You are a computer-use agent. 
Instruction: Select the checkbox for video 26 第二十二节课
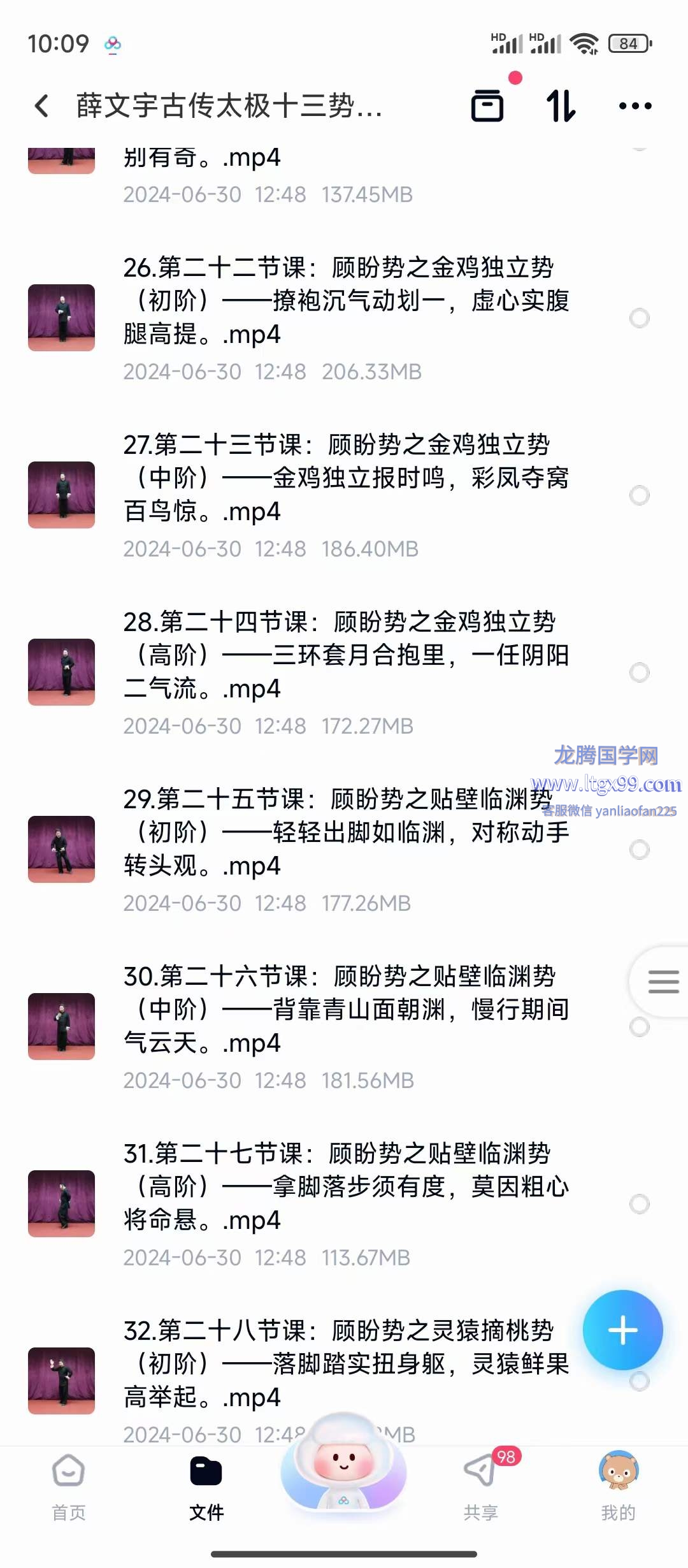(639, 318)
